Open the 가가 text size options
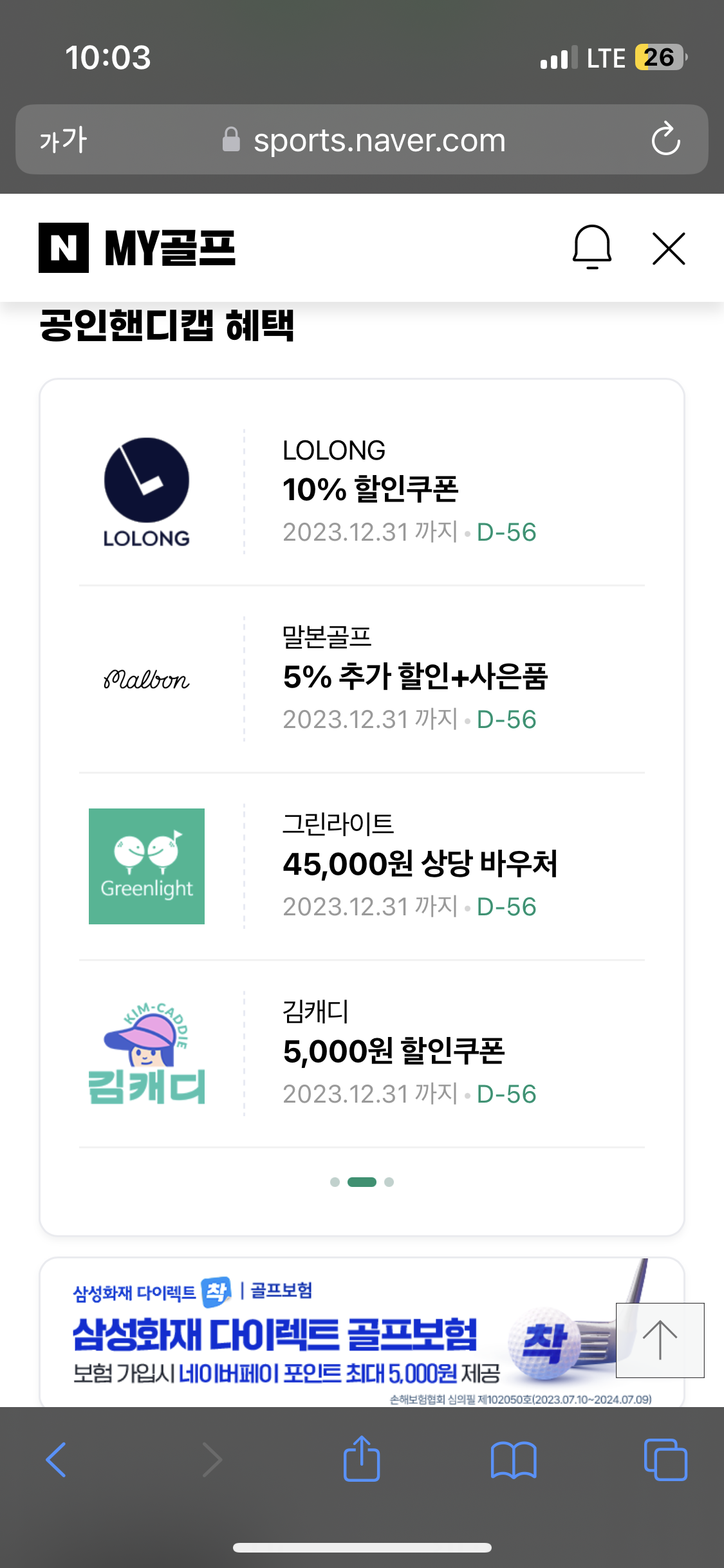Screen dimensions: 724x1568 pos(63,140)
